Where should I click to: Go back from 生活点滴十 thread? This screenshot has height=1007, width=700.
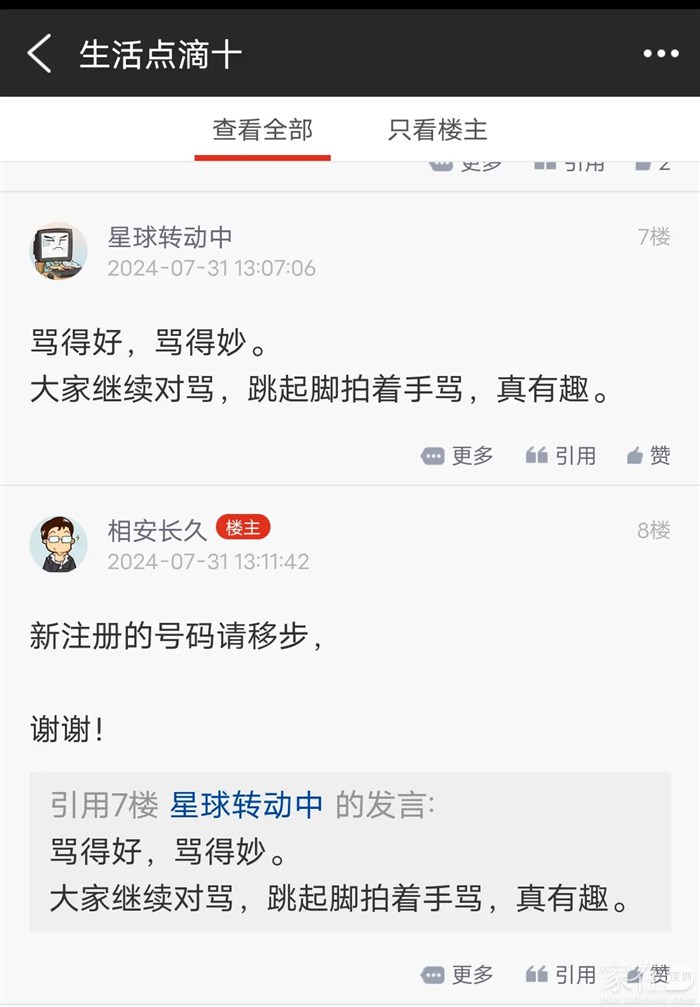[x=39, y=53]
